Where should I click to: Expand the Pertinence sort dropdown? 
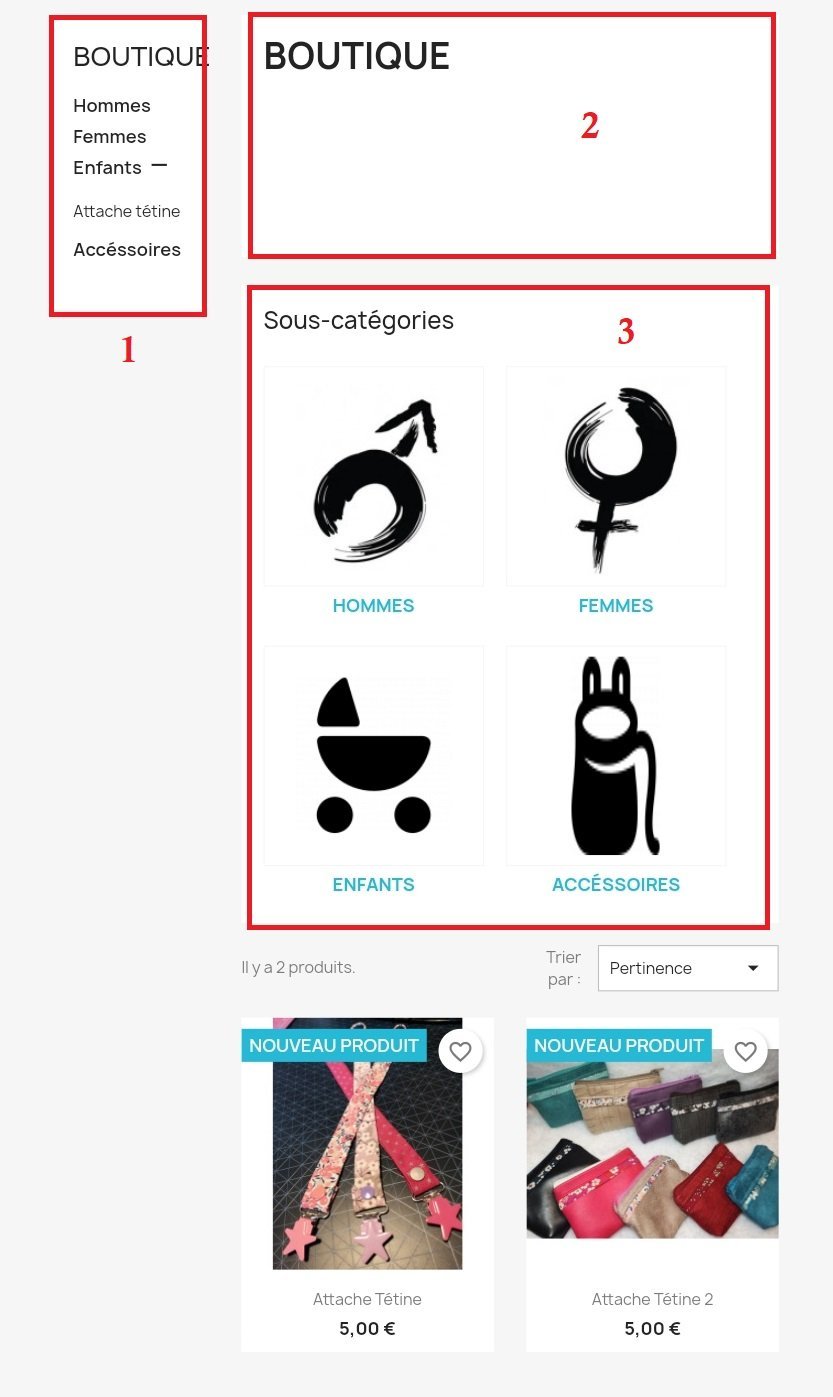(x=688, y=968)
